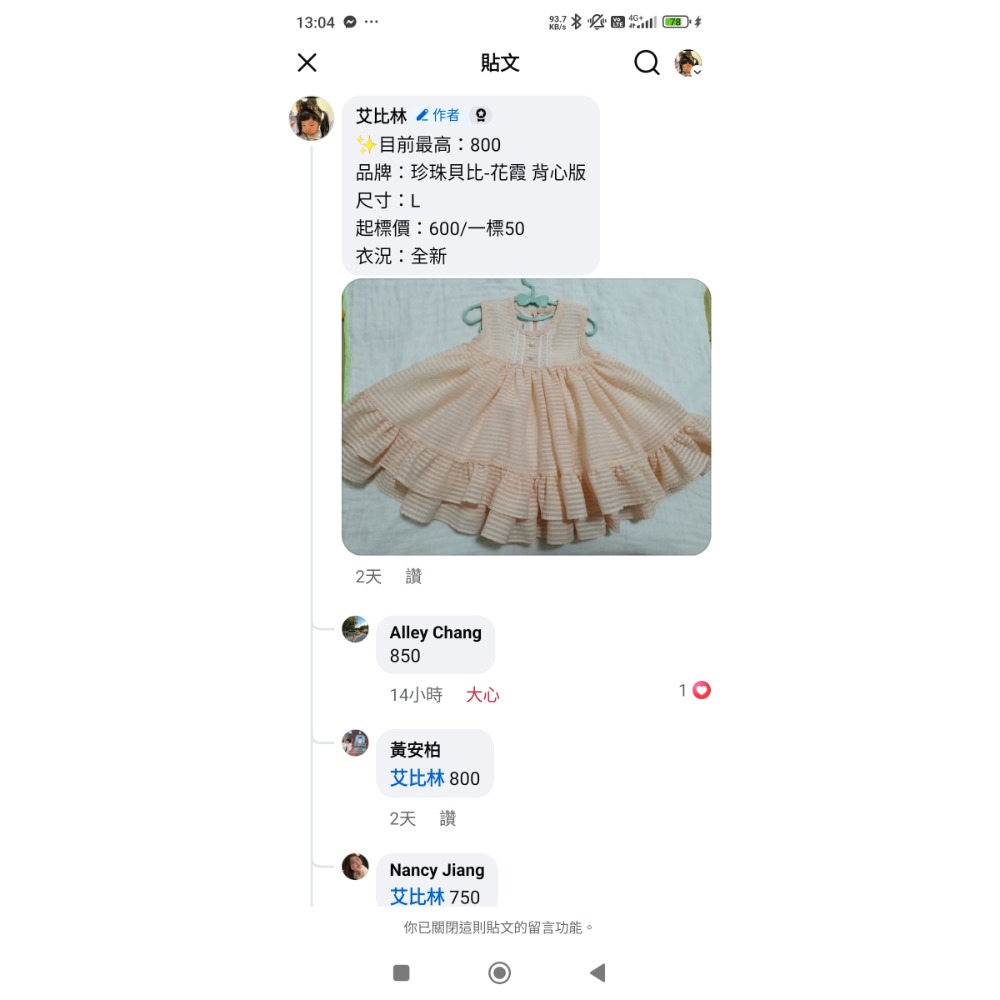The image size is (1000, 1000).
Task: Like 黃安柏's 800 comment
Action: [x=448, y=818]
